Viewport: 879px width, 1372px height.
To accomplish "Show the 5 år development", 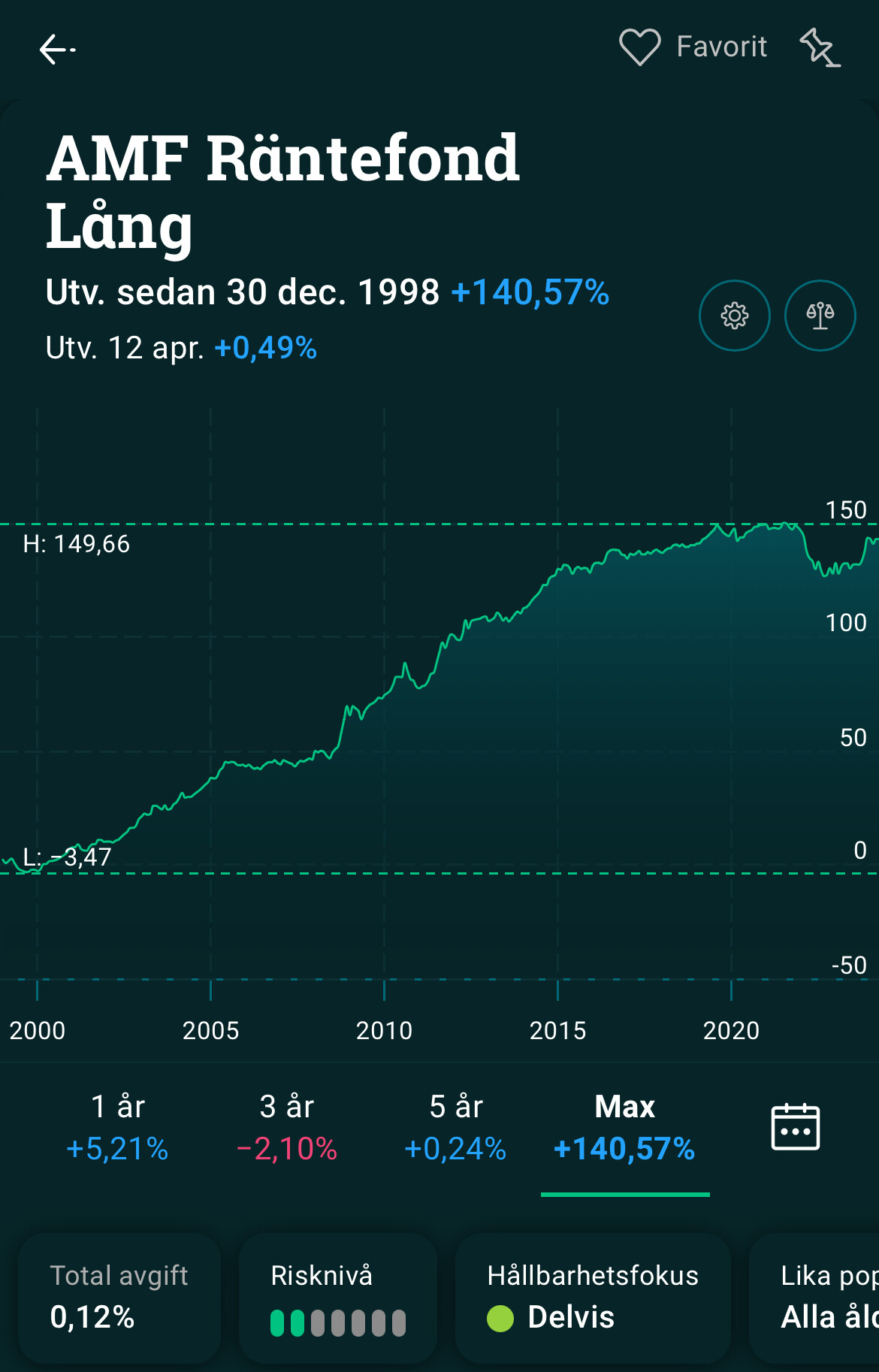I will (x=456, y=1127).
